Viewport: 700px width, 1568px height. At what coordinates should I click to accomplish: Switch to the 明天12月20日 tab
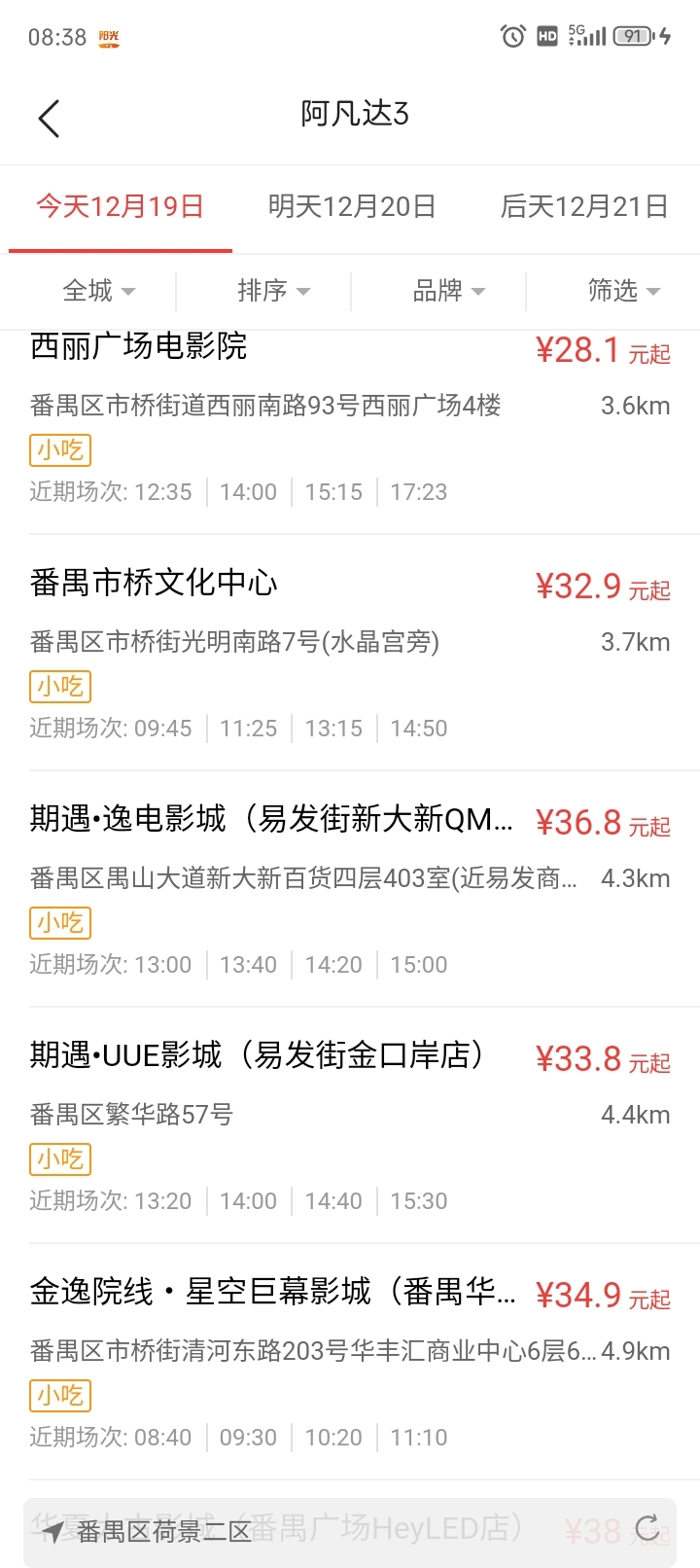pyautogui.click(x=352, y=206)
